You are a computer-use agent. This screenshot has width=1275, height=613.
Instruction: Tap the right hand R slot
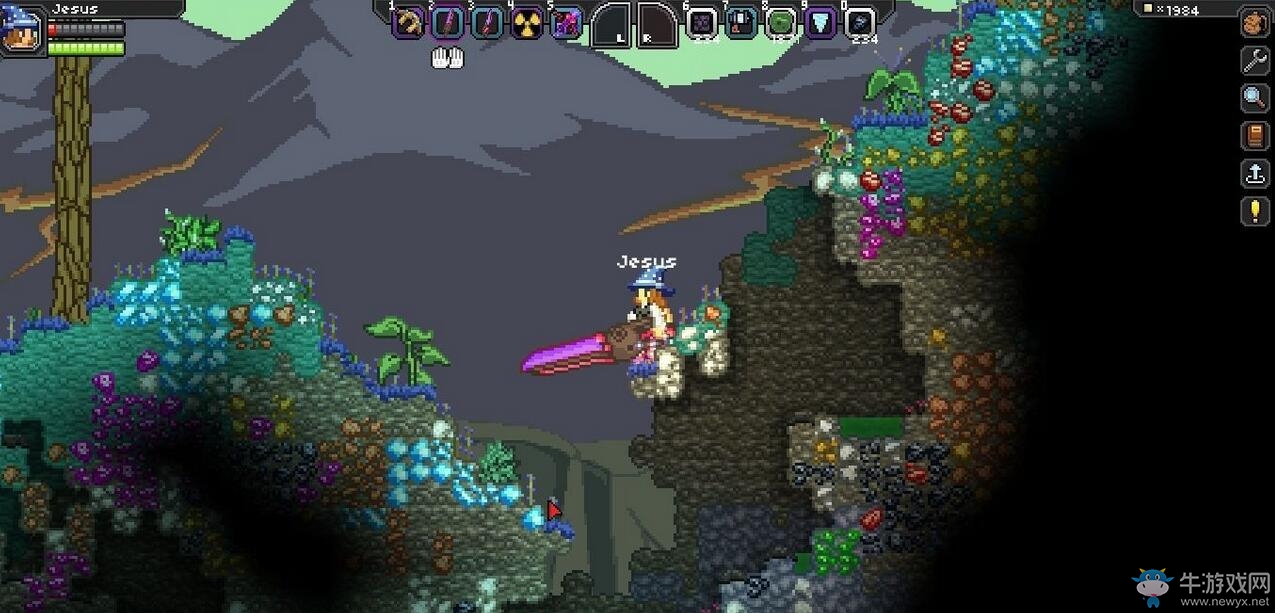(657, 25)
